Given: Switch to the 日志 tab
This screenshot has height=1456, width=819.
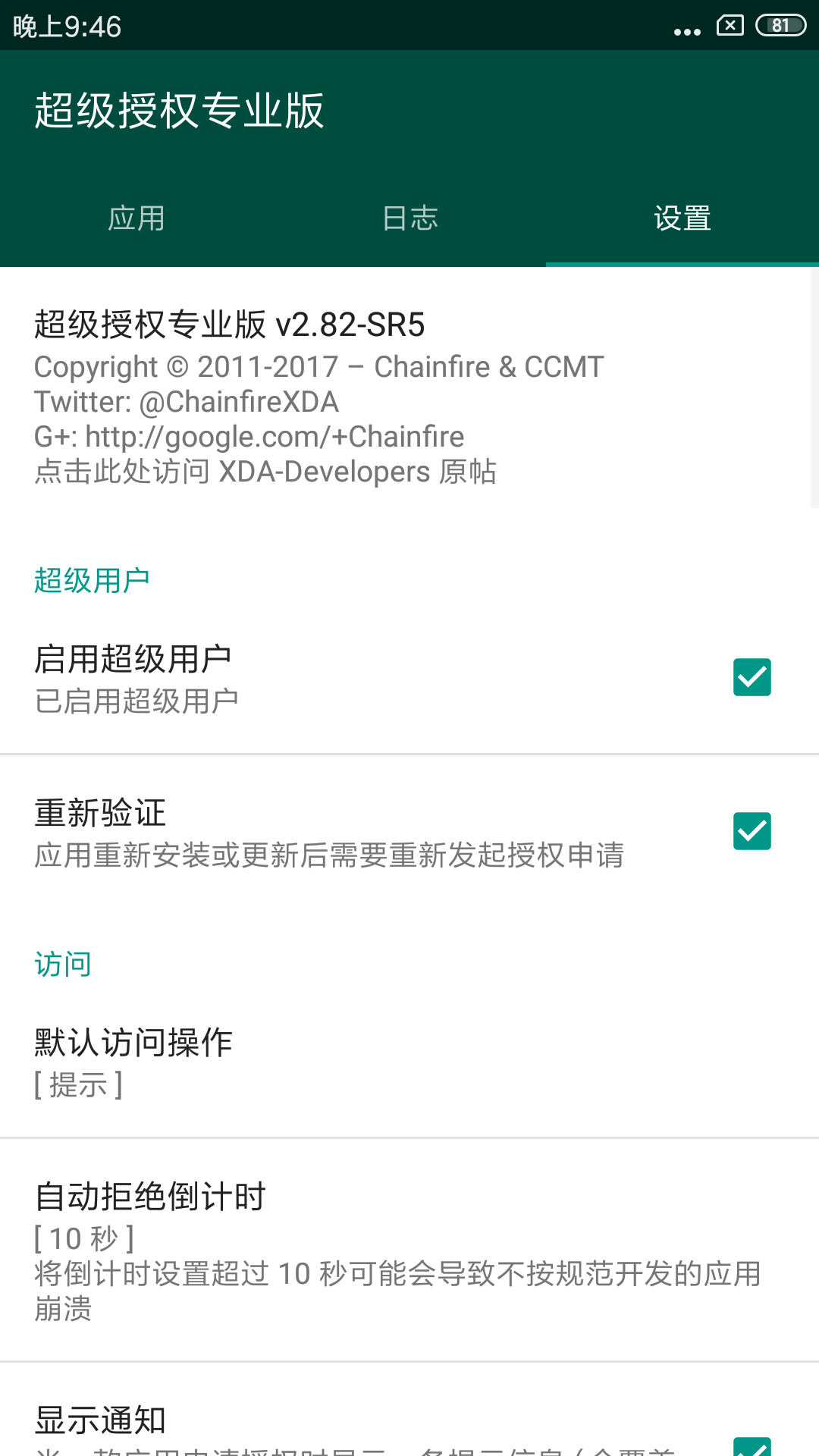Looking at the screenshot, I should click(x=409, y=218).
